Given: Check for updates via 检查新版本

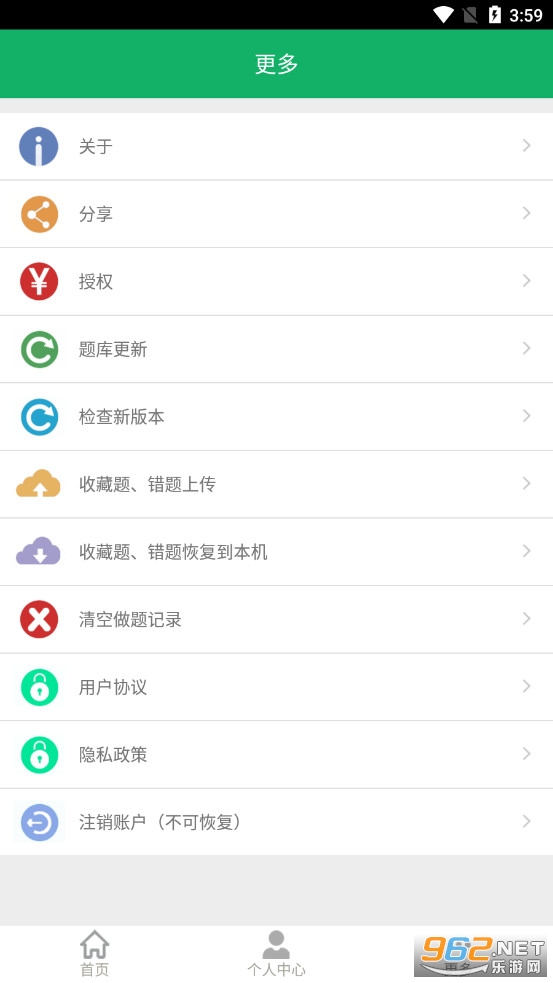Looking at the screenshot, I should click(x=276, y=417).
